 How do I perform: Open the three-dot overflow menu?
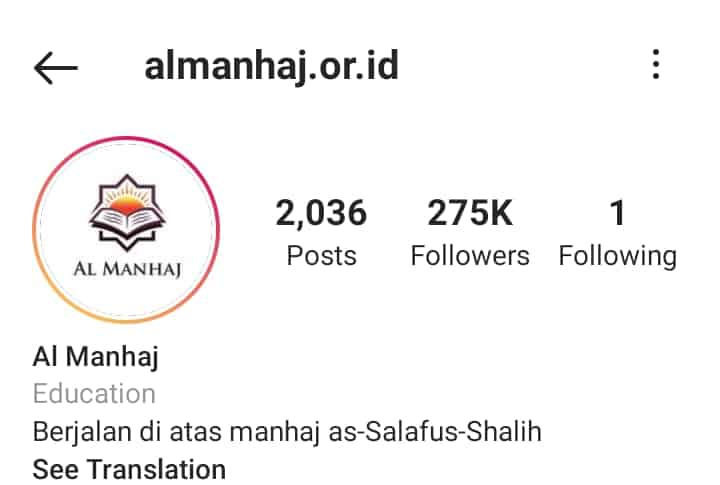click(x=656, y=66)
